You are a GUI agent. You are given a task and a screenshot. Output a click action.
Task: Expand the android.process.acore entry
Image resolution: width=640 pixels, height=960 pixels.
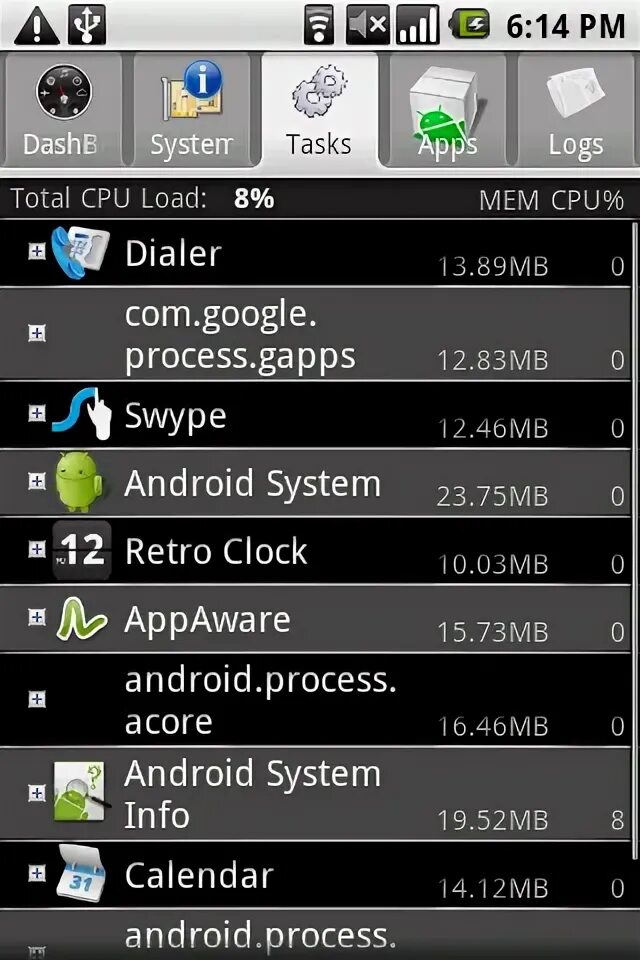pyautogui.click(x=37, y=699)
